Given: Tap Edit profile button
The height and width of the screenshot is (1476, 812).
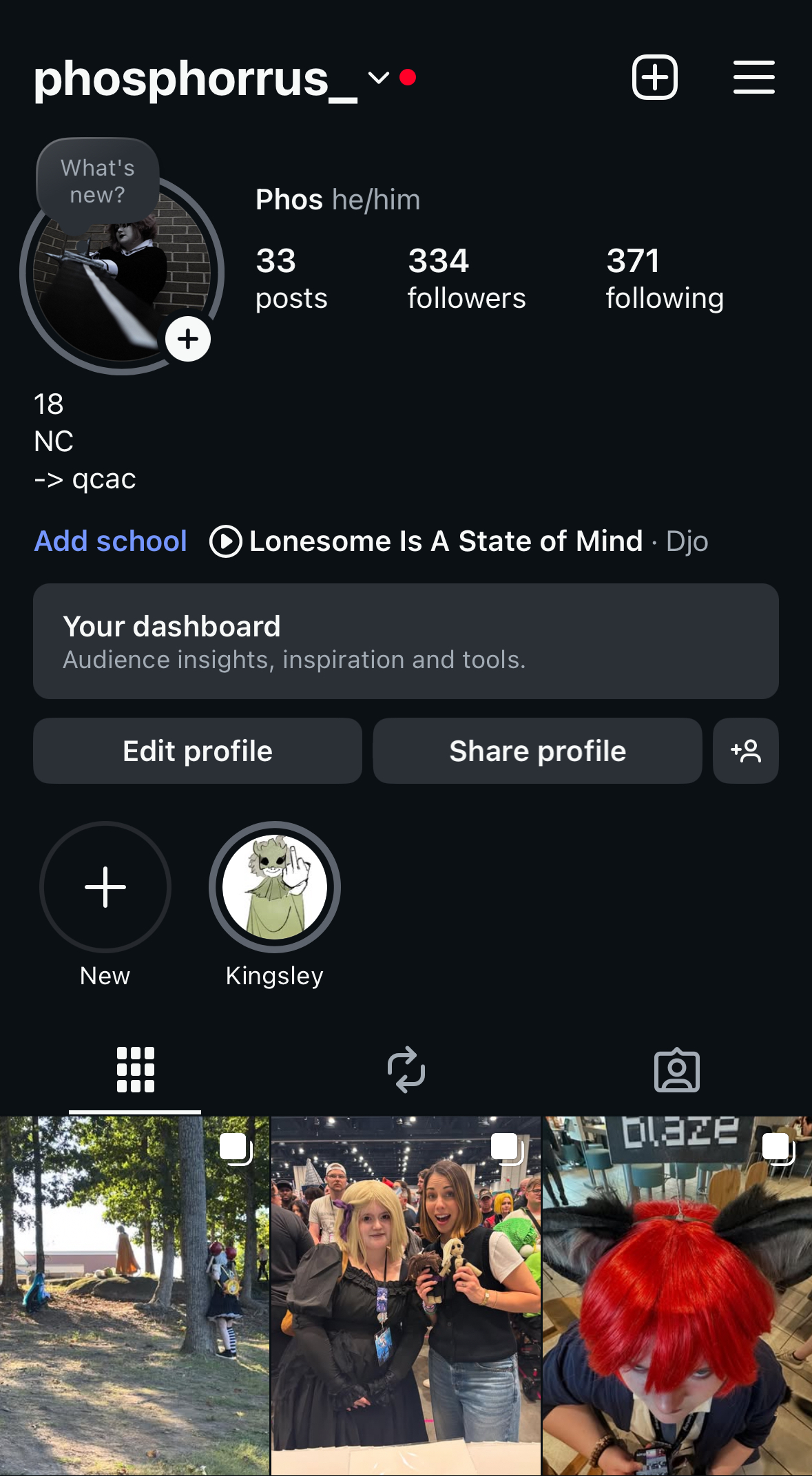Looking at the screenshot, I should click(x=198, y=751).
